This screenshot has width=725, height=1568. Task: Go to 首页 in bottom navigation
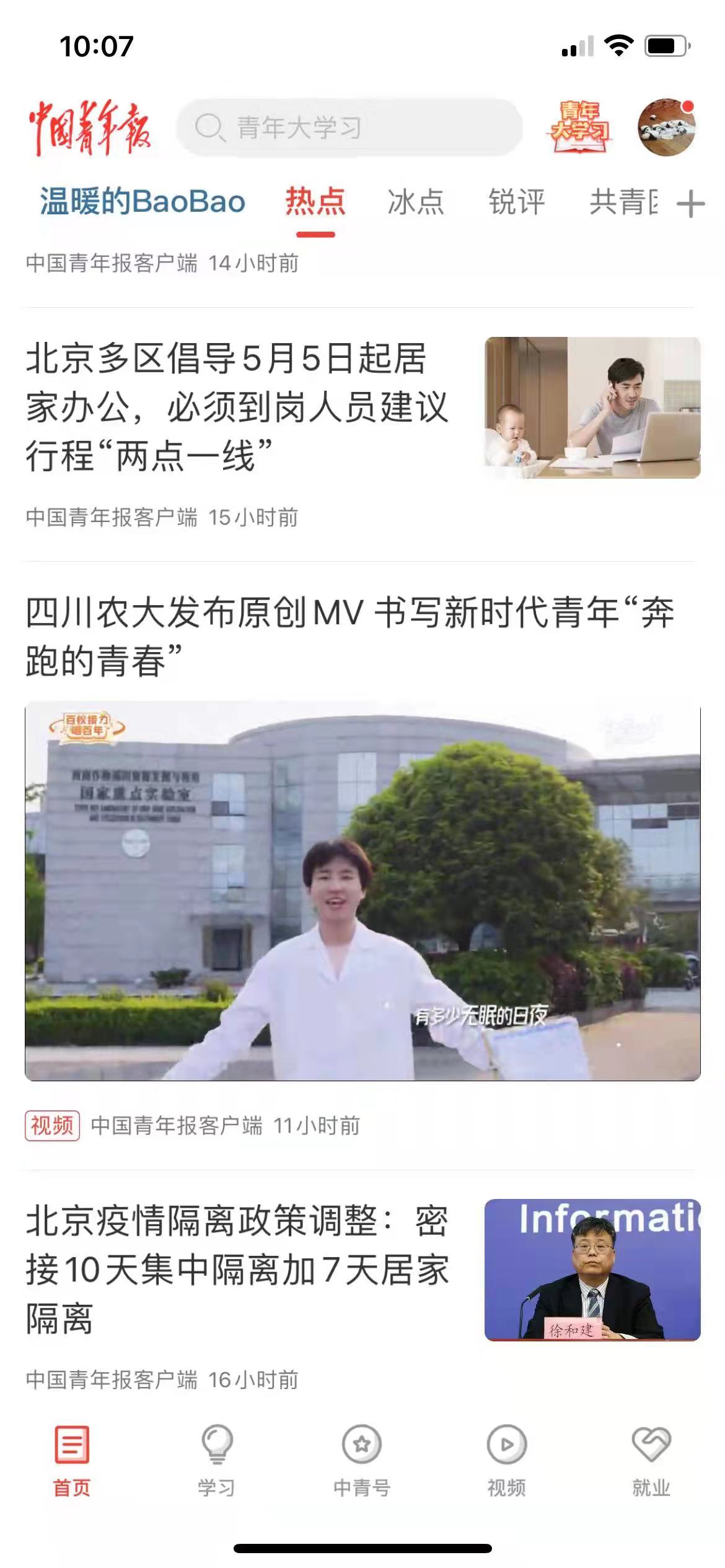tap(72, 1460)
